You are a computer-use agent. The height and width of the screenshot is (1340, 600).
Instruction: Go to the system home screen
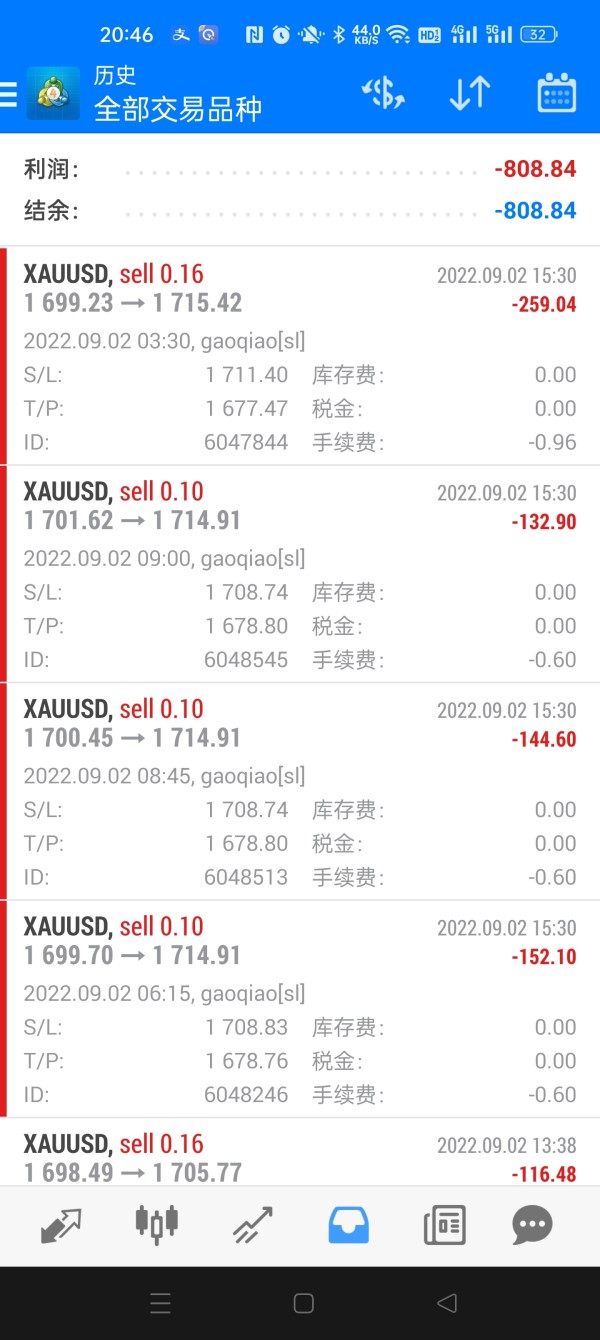(x=303, y=1303)
